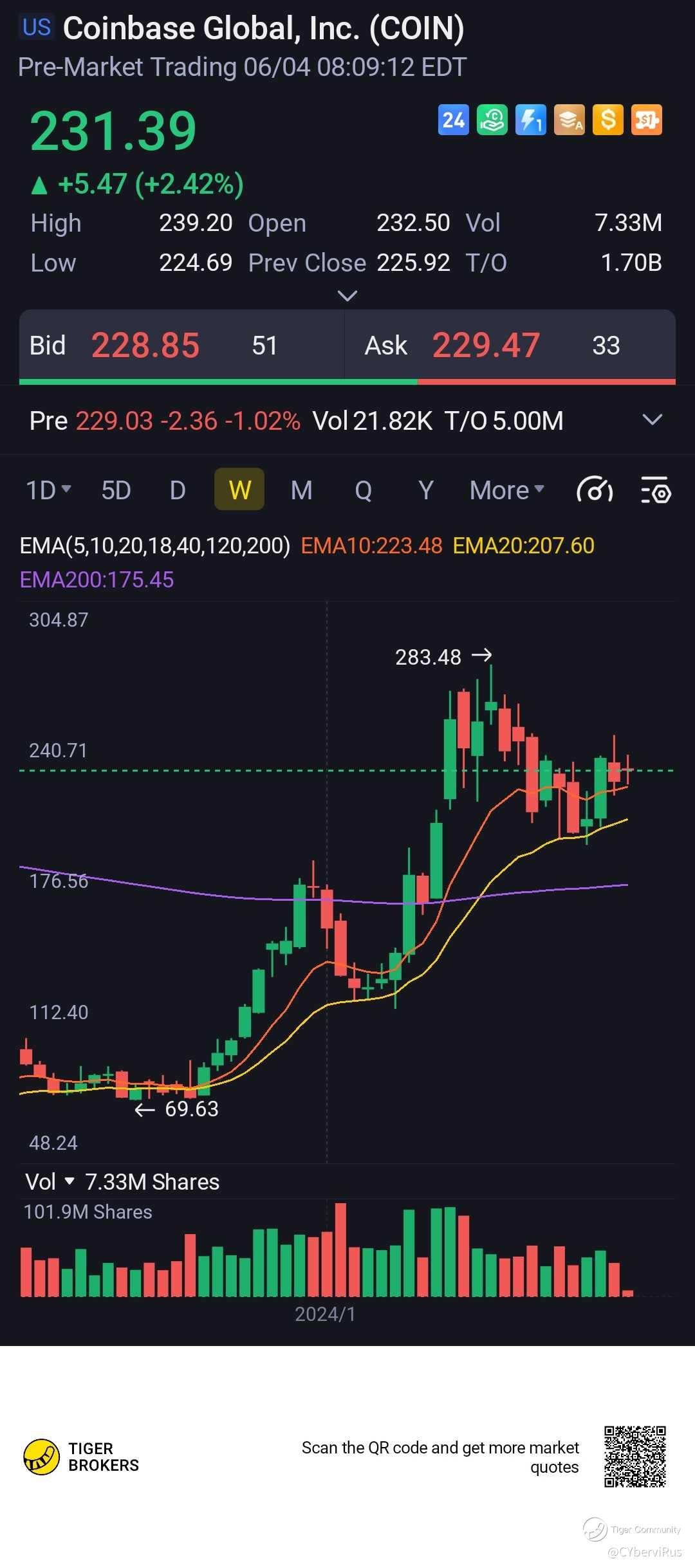Switch to the monthly M chart
This screenshot has height=1568, width=695.
click(301, 490)
